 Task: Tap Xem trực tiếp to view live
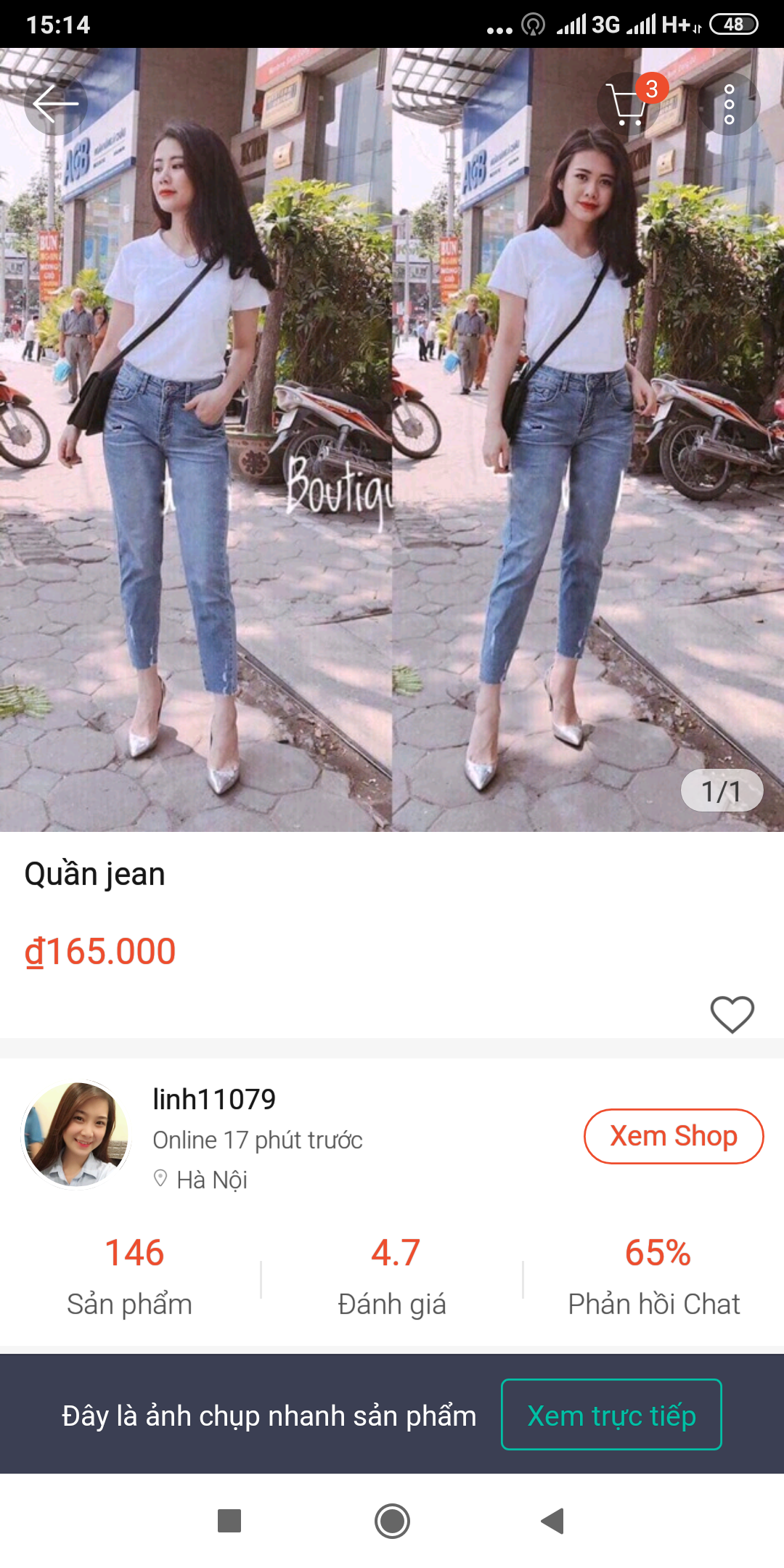pyautogui.click(x=611, y=1415)
